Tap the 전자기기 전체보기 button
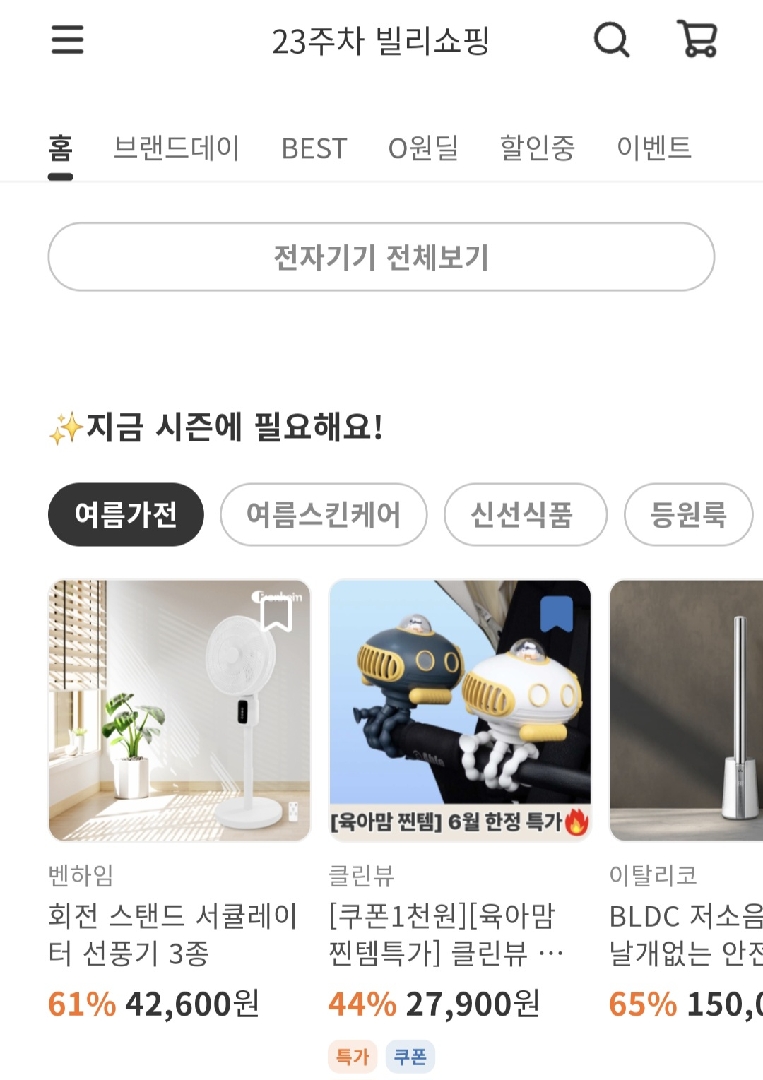763x1080 pixels. click(x=381, y=257)
